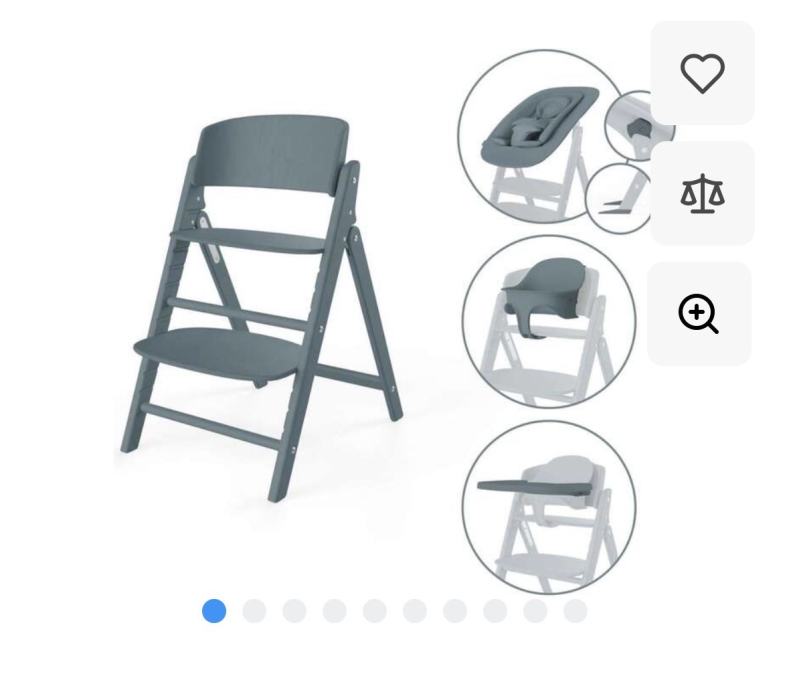
Task: Open the high chair product photo
Action: [x=265, y=310]
